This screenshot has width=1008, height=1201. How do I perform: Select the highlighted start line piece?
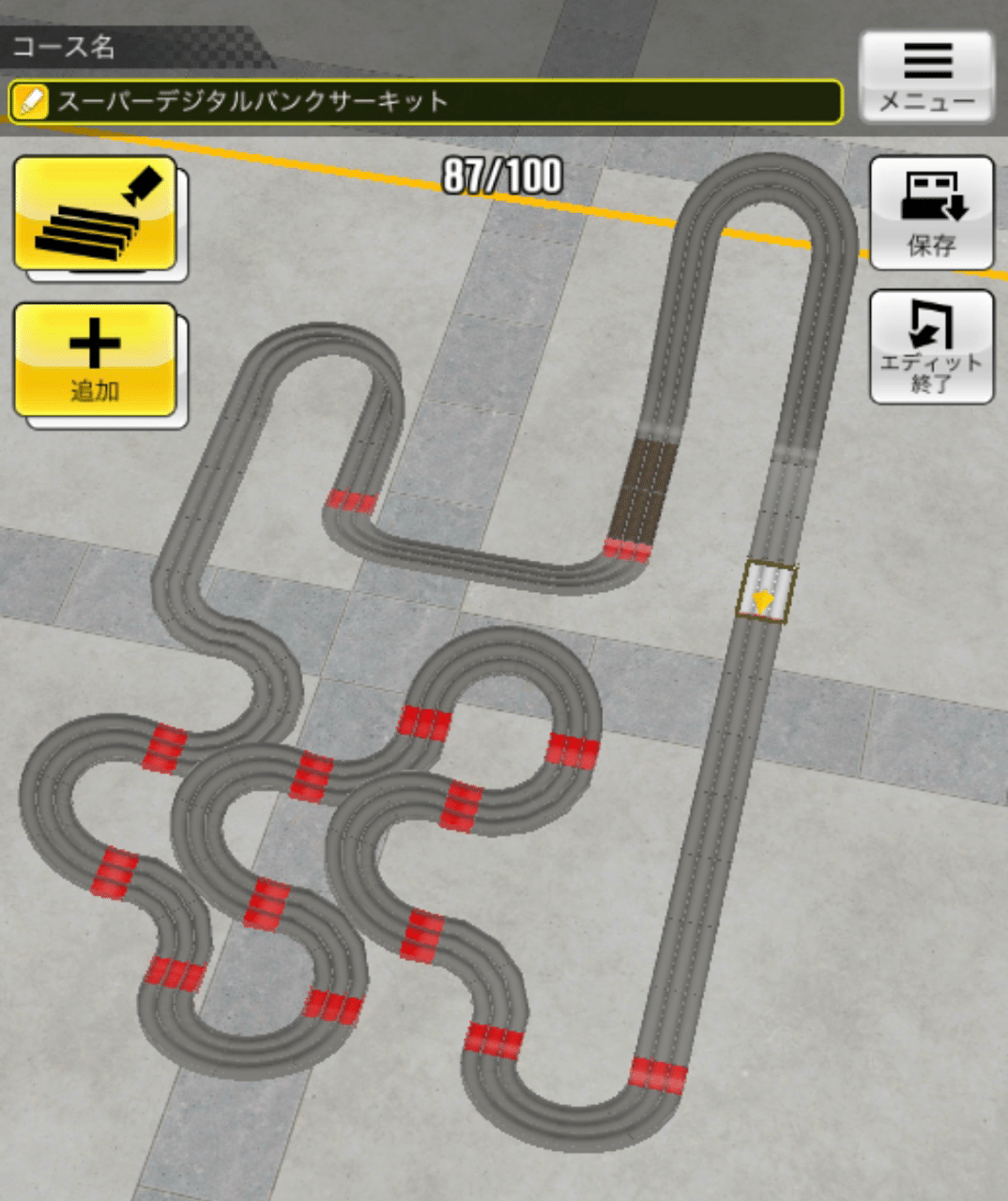[765, 592]
